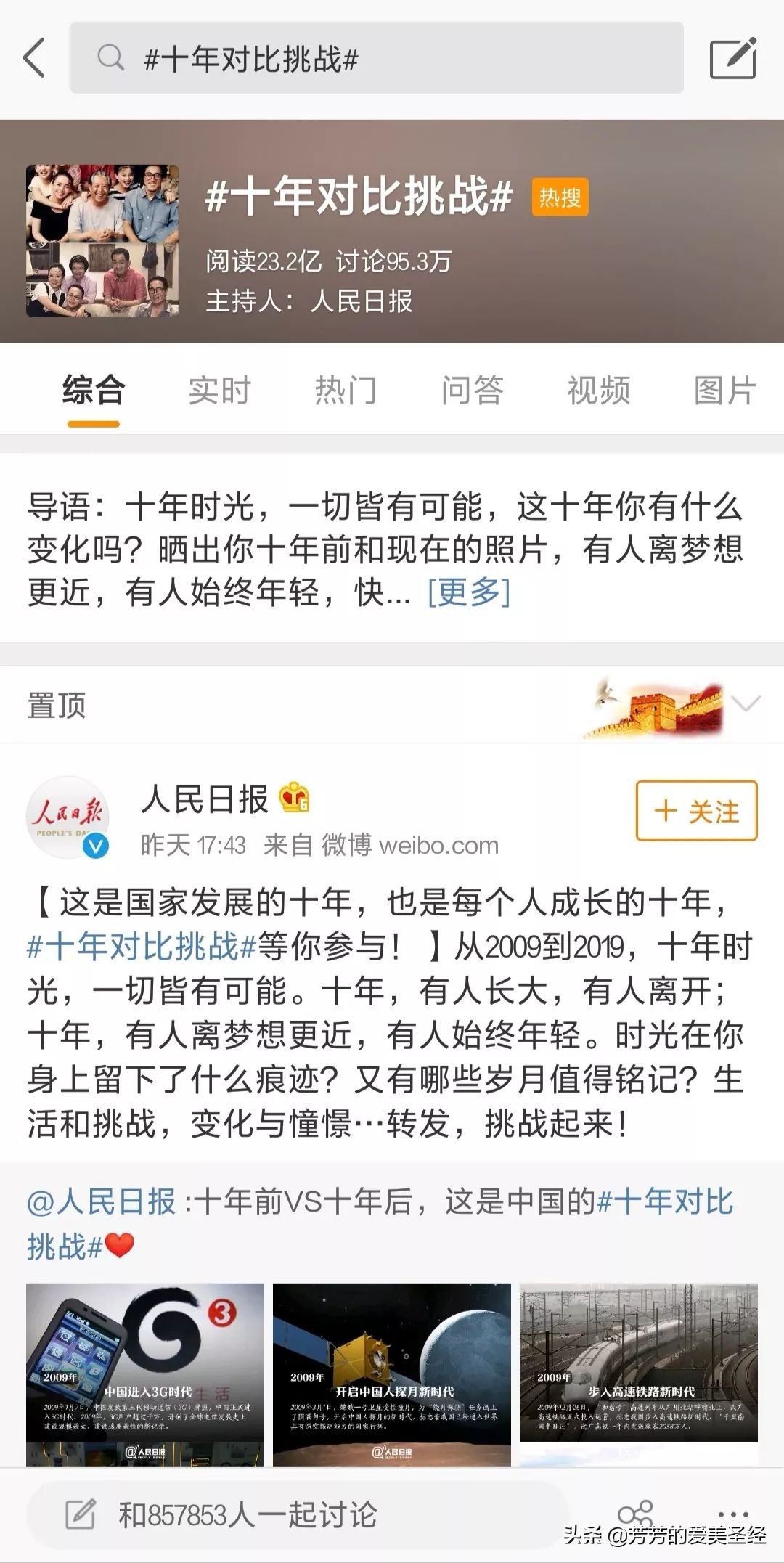Screen dimensions: 784x1563
Task: Expand the intro via [更多] link
Action: tap(469, 592)
